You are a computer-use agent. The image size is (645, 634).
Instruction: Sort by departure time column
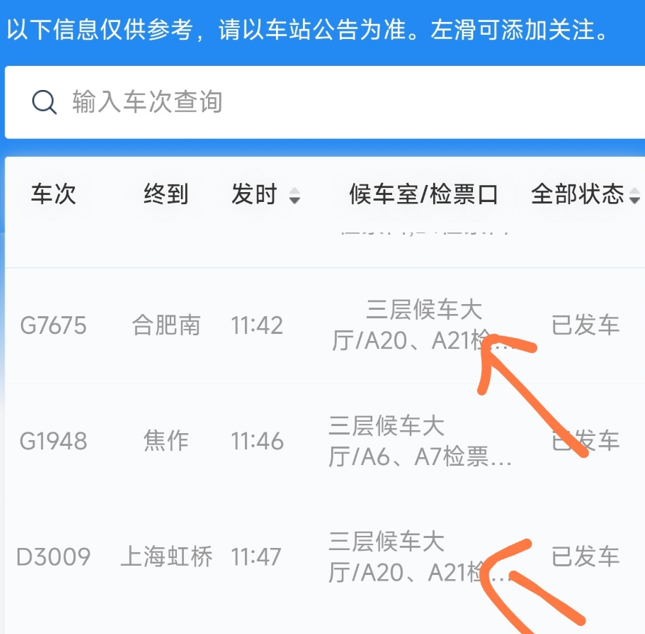click(265, 195)
